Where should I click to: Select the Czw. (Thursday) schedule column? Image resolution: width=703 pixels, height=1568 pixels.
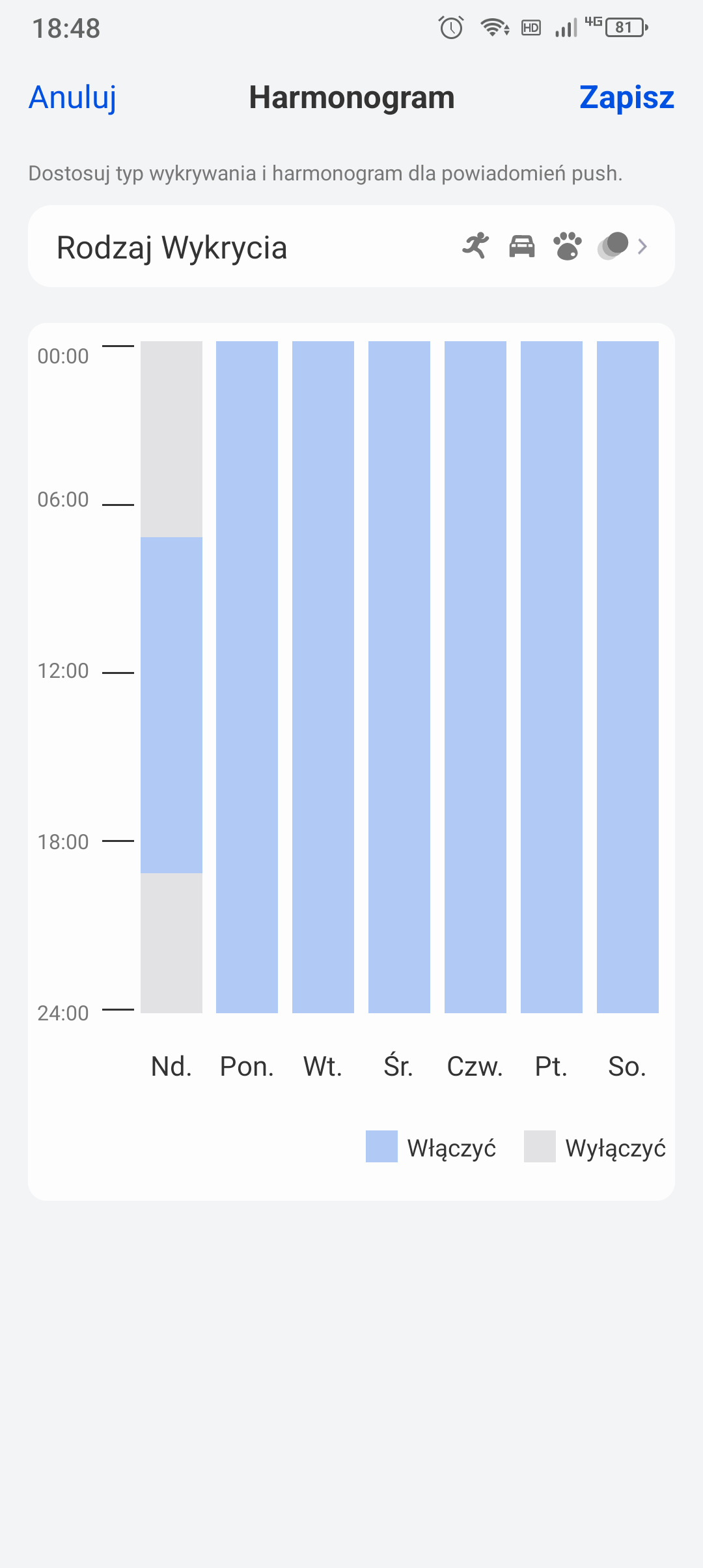475,677
